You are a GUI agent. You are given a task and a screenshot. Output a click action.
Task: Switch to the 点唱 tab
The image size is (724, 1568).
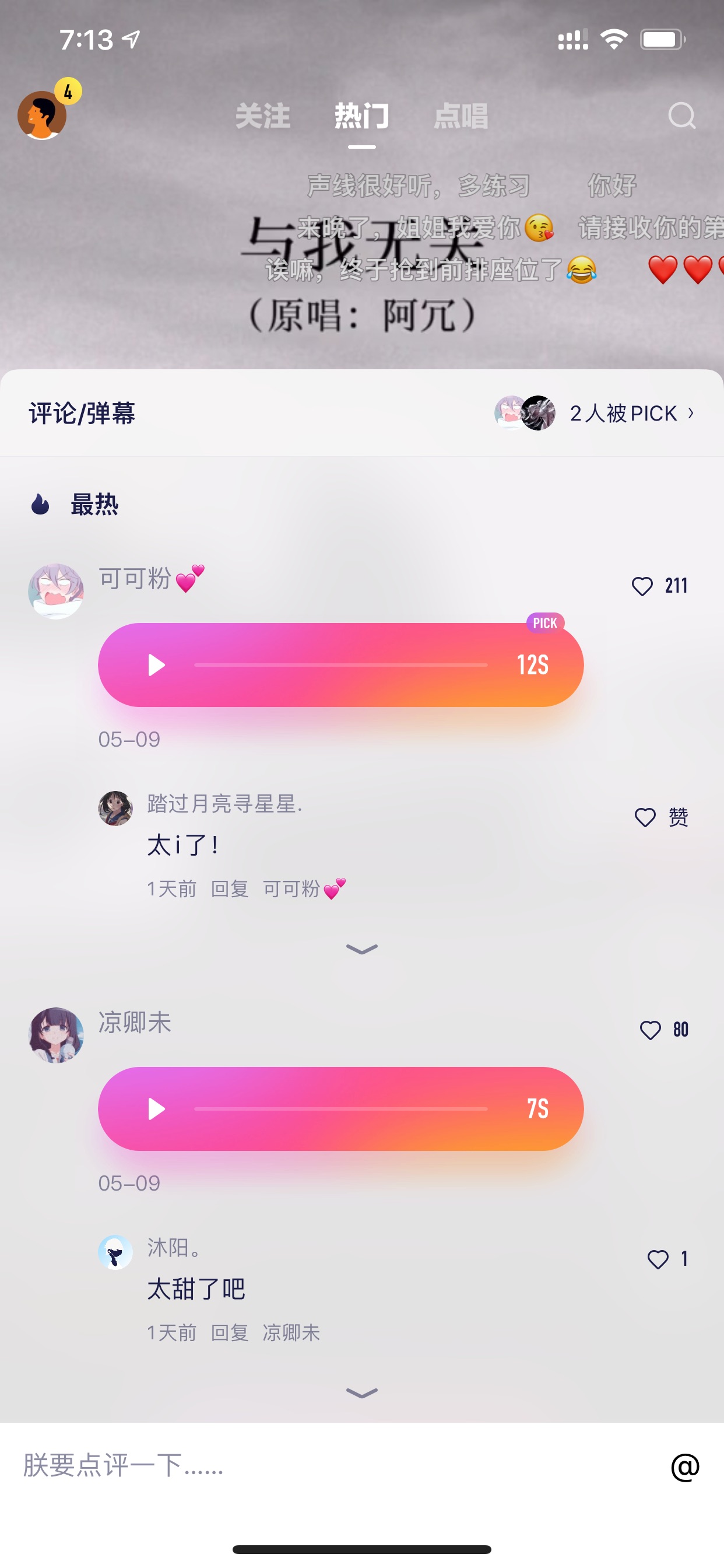tap(461, 116)
